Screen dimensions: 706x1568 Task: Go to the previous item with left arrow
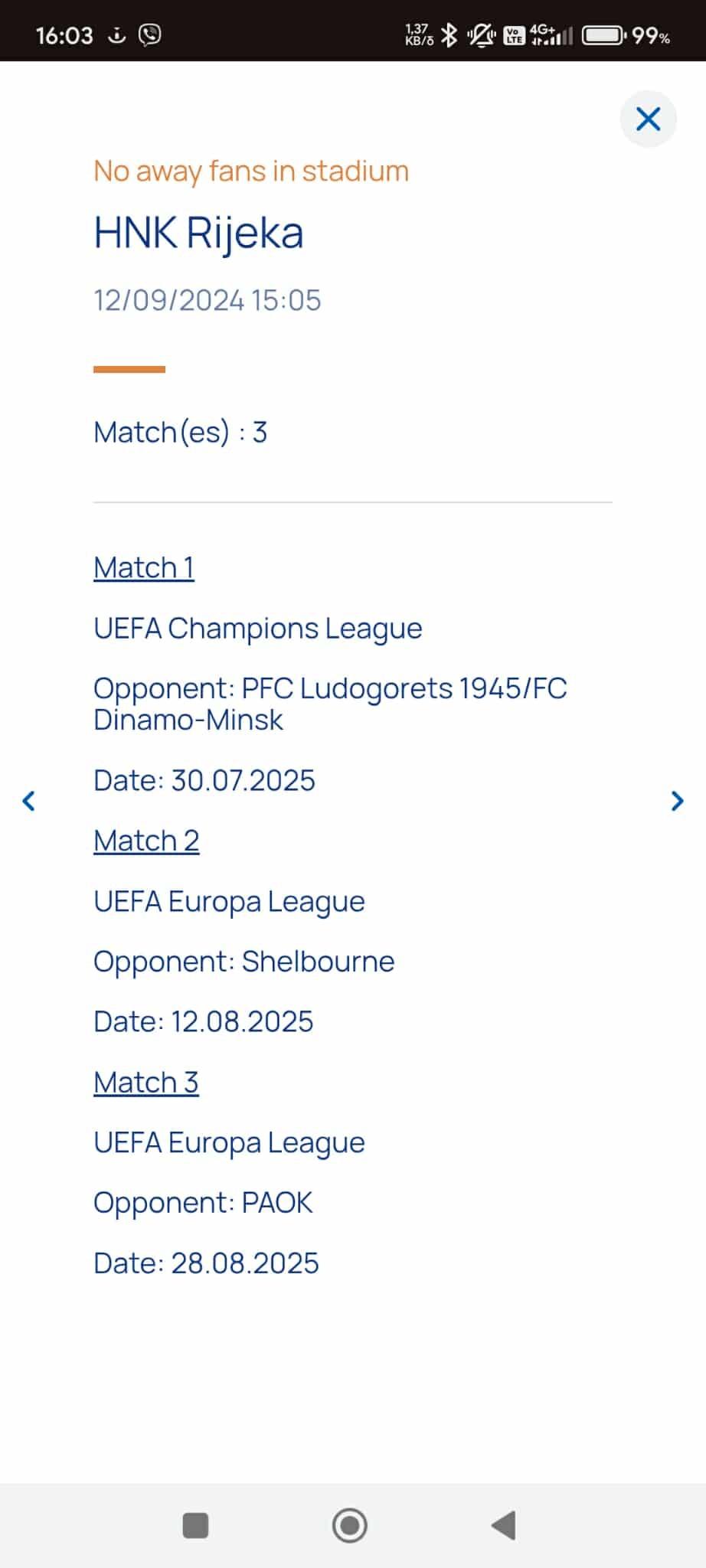pyautogui.click(x=29, y=801)
